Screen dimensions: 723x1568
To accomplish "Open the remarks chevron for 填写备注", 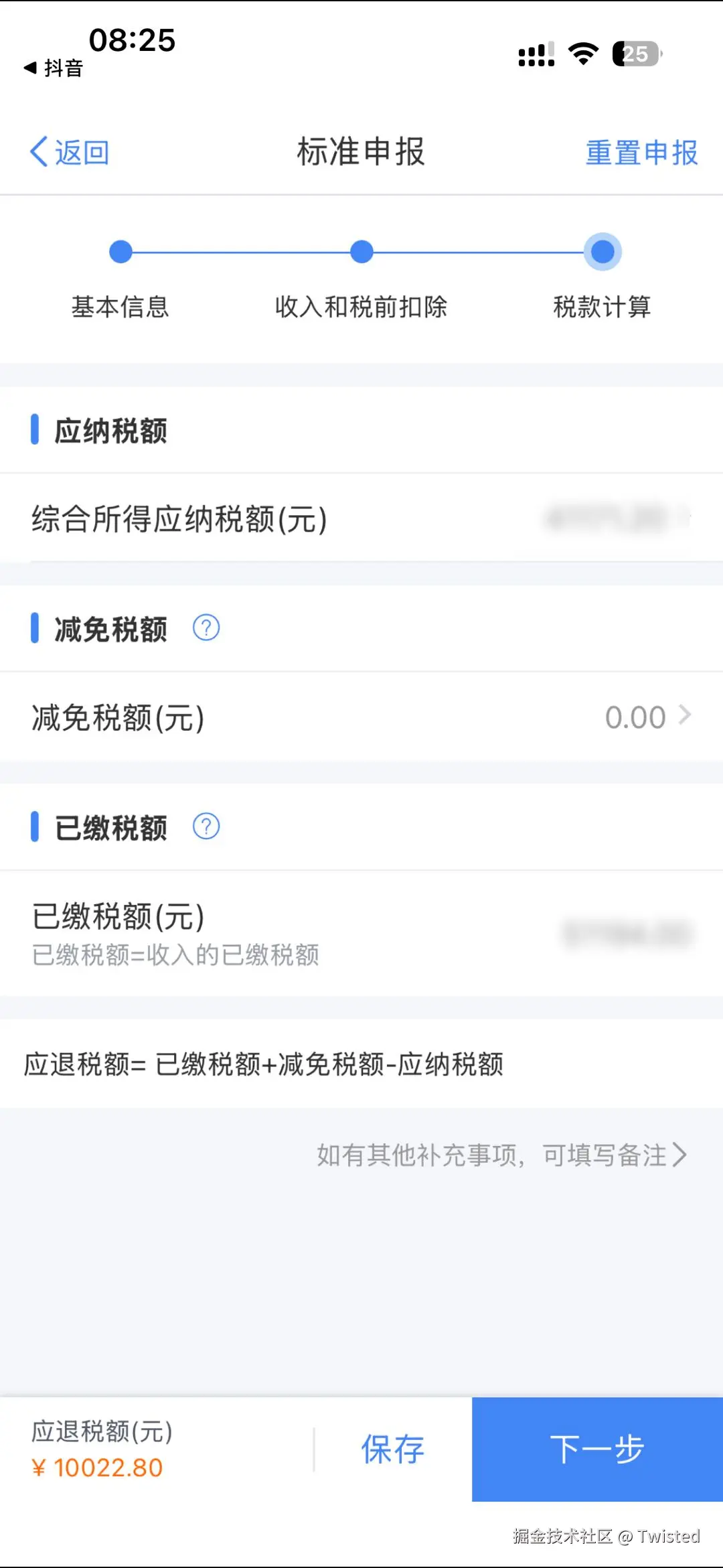I will (x=683, y=1155).
